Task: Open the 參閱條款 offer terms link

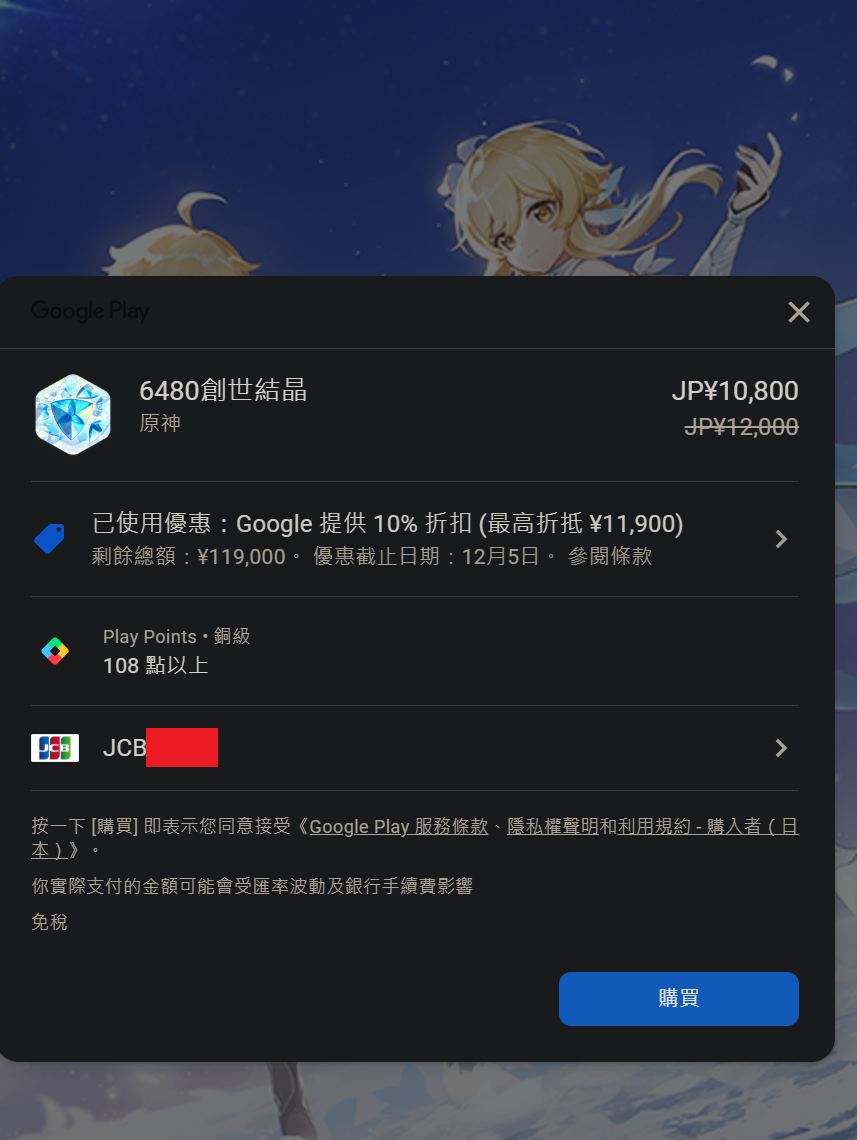Action: [x=609, y=557]
